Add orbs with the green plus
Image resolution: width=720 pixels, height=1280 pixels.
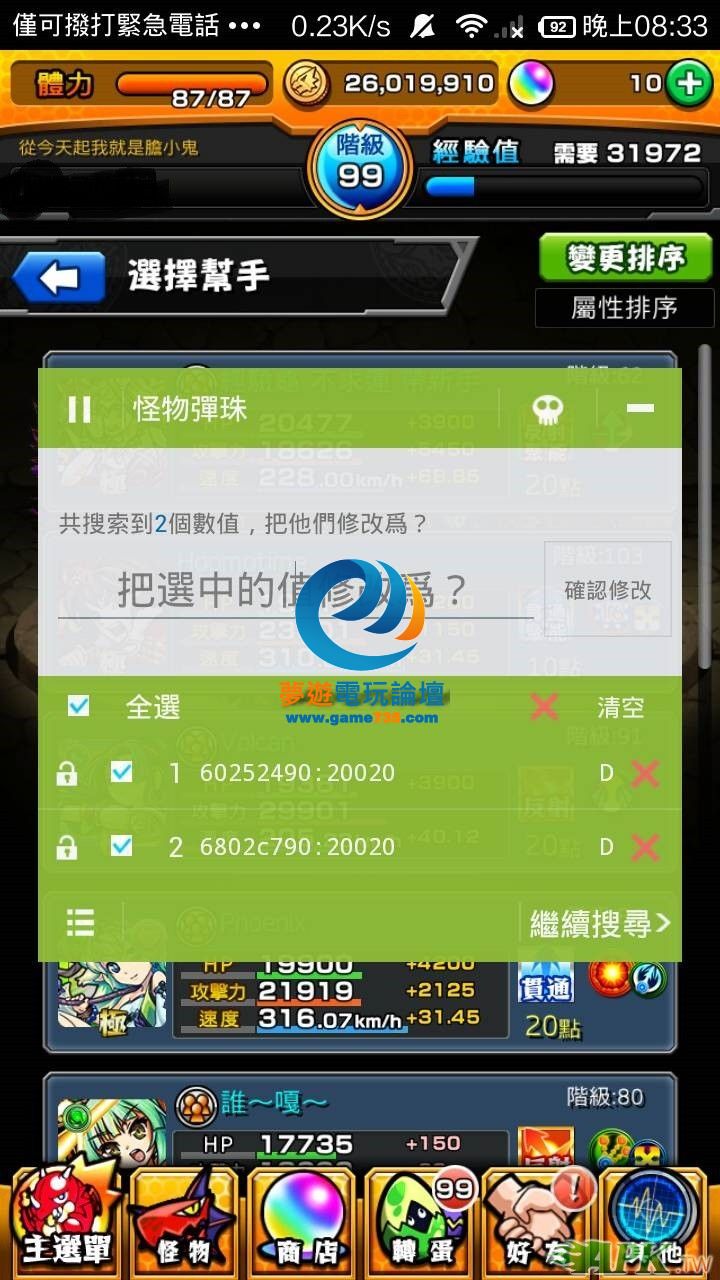coord(688,84)
